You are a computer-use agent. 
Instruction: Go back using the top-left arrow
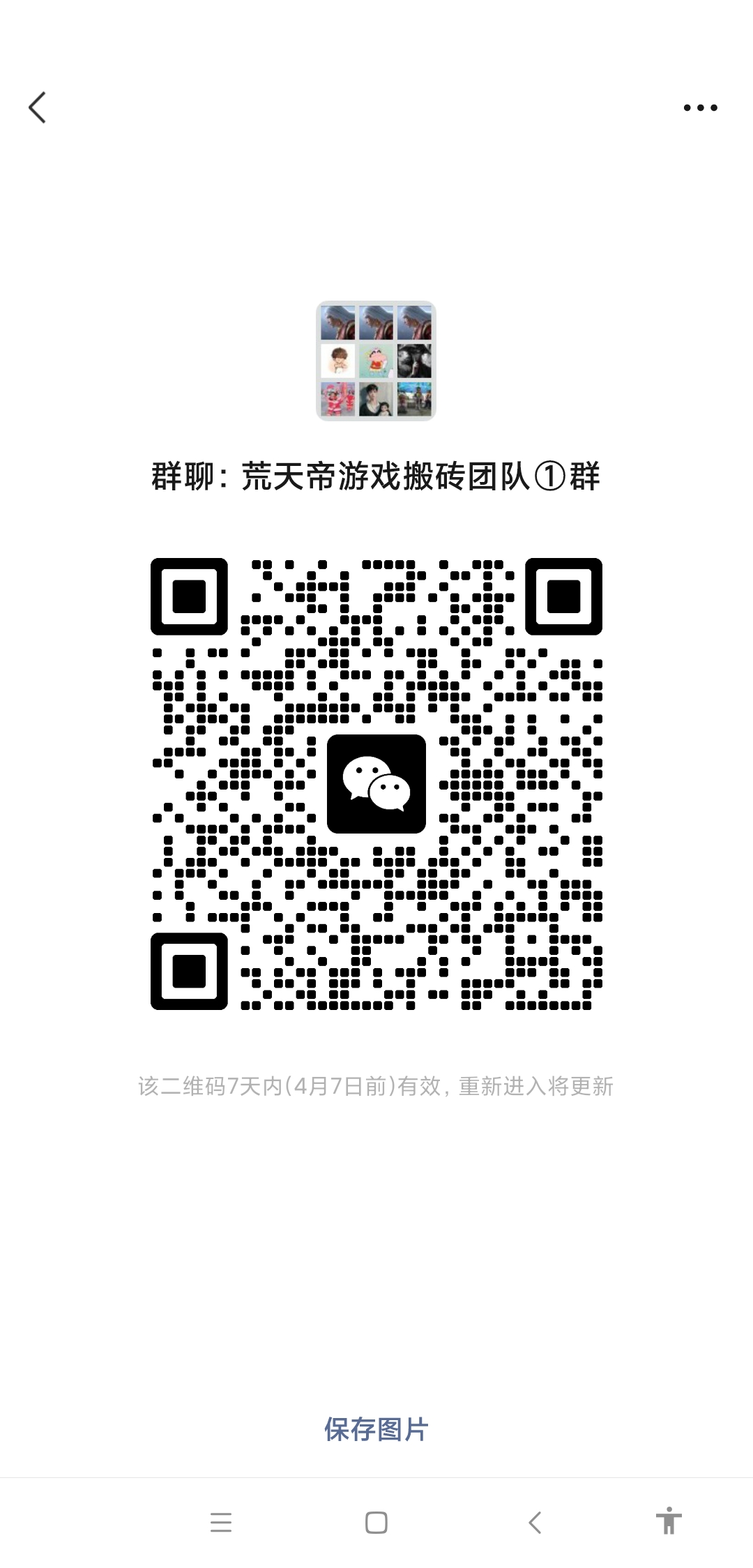click(38, 107)
